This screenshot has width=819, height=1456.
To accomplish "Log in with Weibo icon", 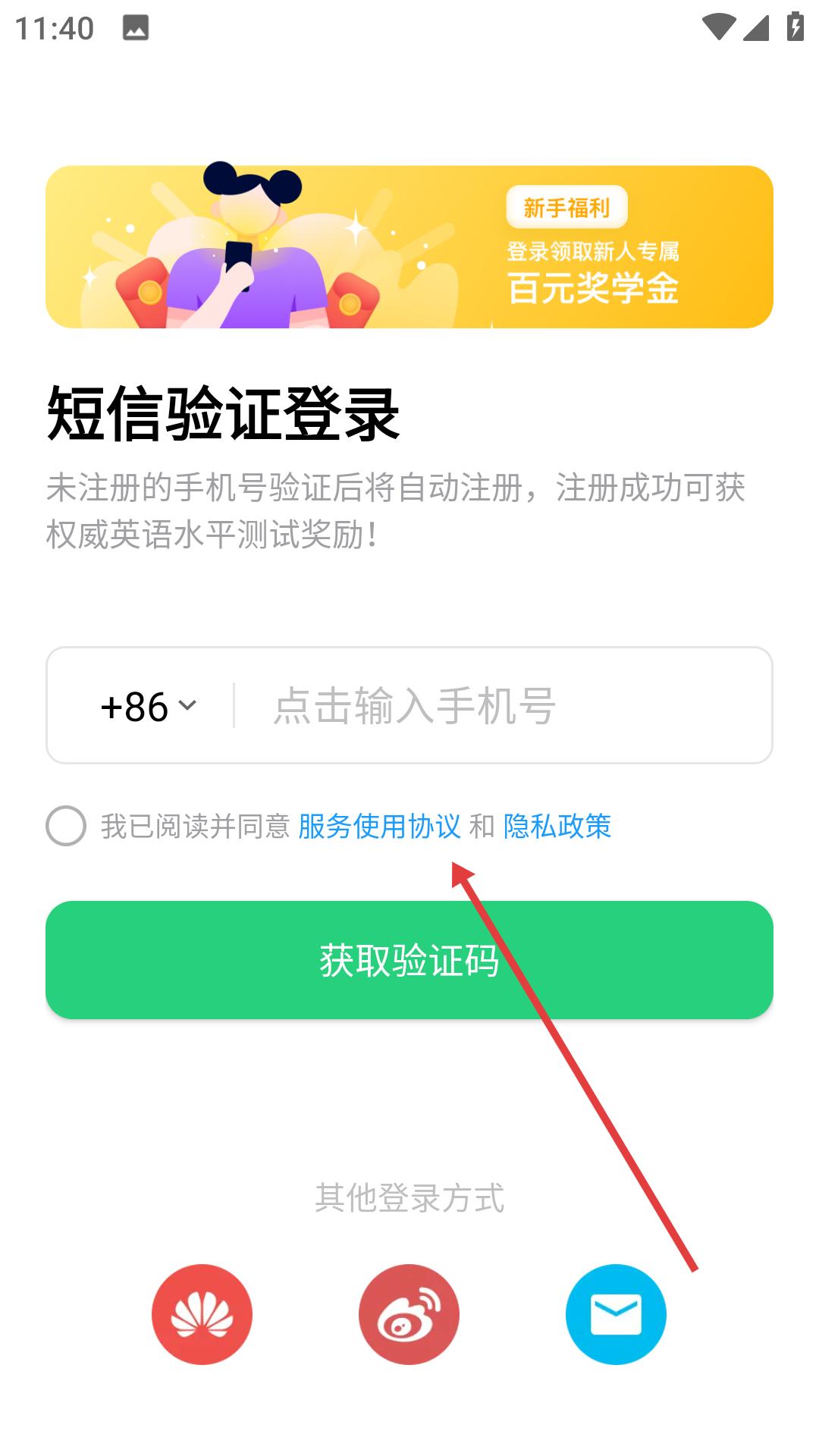I will 409,1314.
